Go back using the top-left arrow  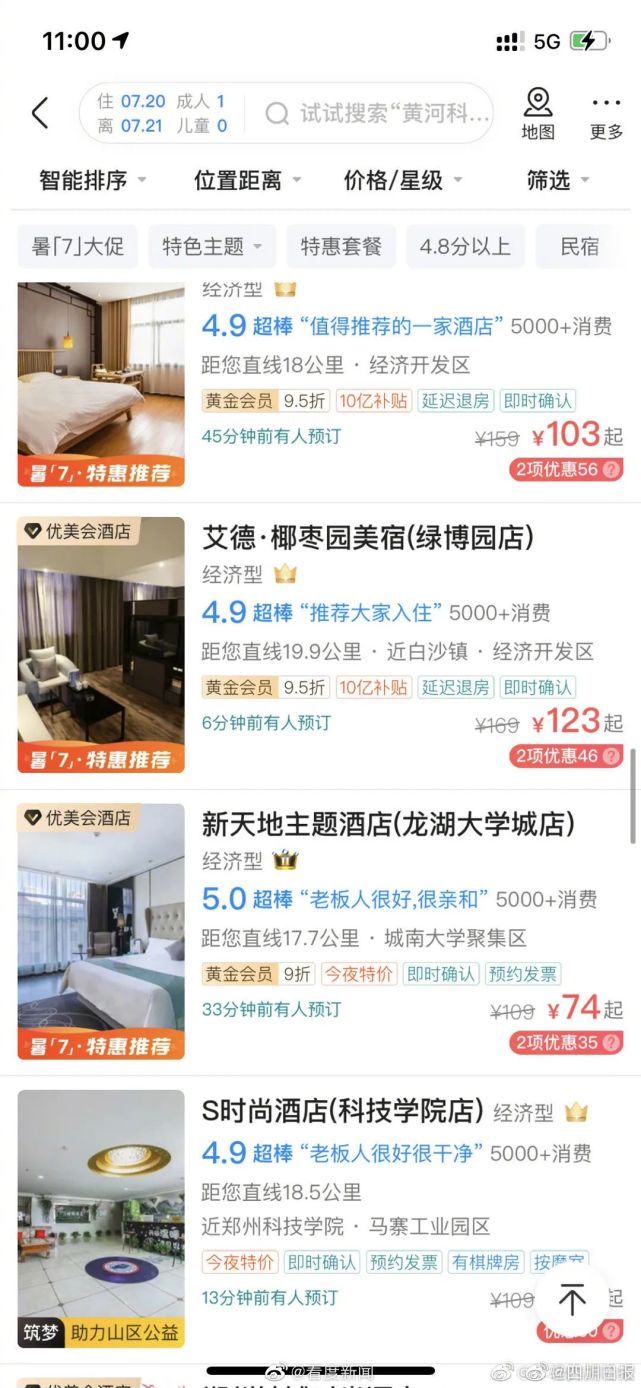point(40,113)
